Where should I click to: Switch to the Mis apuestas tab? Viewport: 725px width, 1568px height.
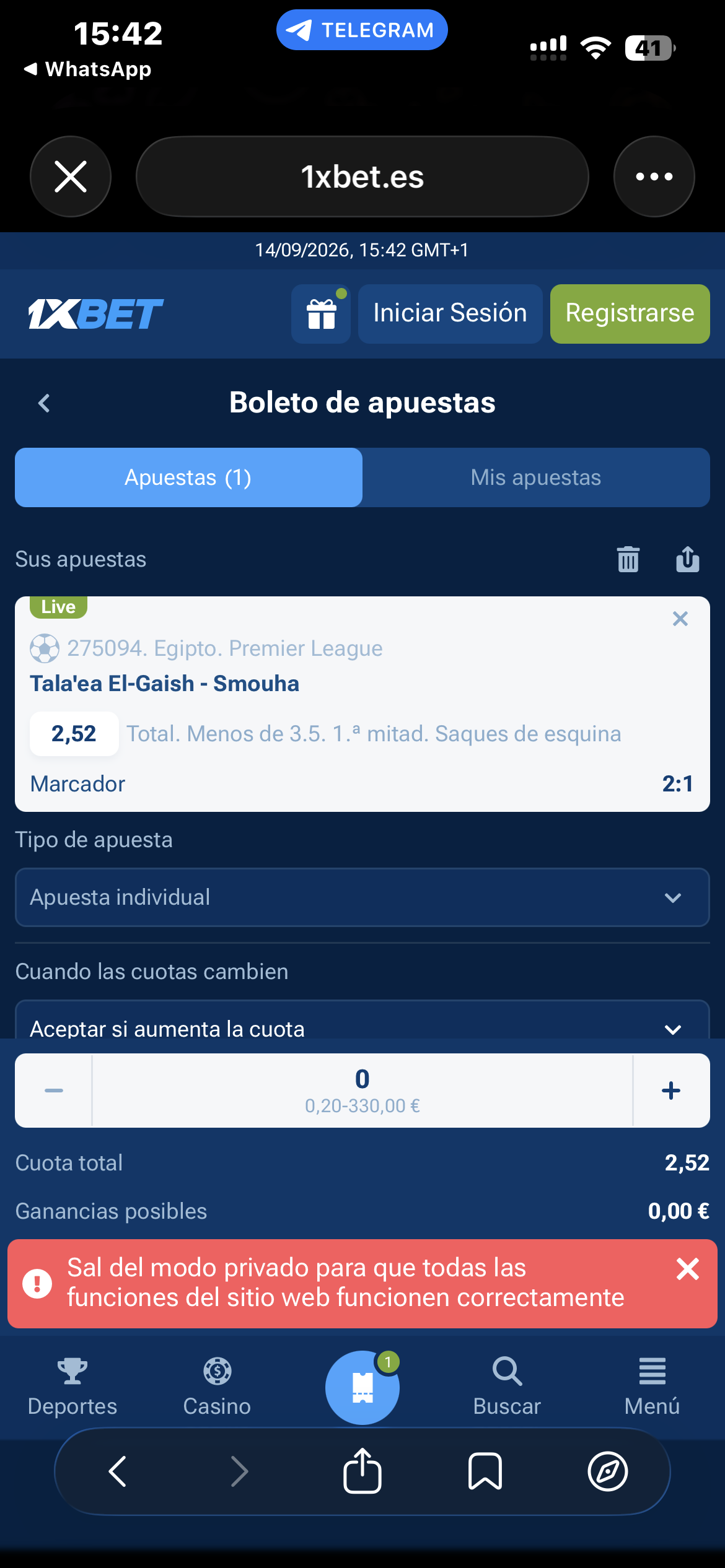pyautogui.click(x=536, y=477)
